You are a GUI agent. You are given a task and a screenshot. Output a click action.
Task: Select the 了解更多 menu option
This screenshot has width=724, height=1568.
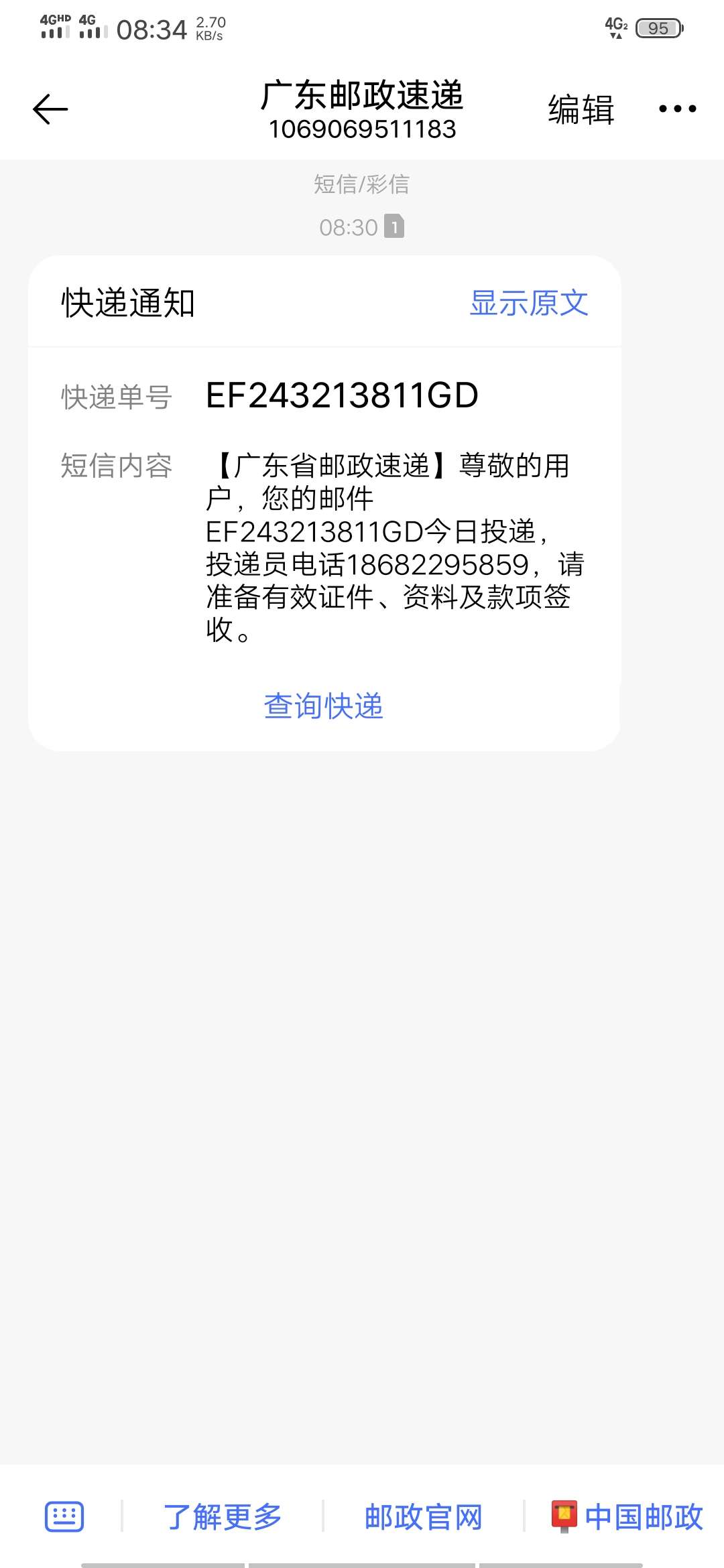[x=223, y=1516]
